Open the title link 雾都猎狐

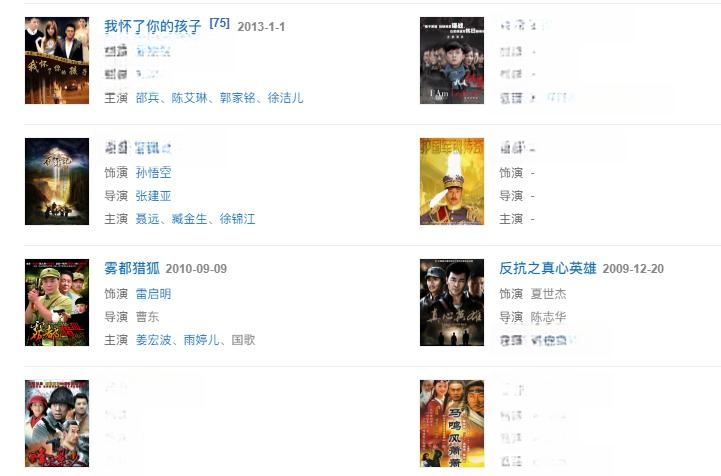point(132,269)
